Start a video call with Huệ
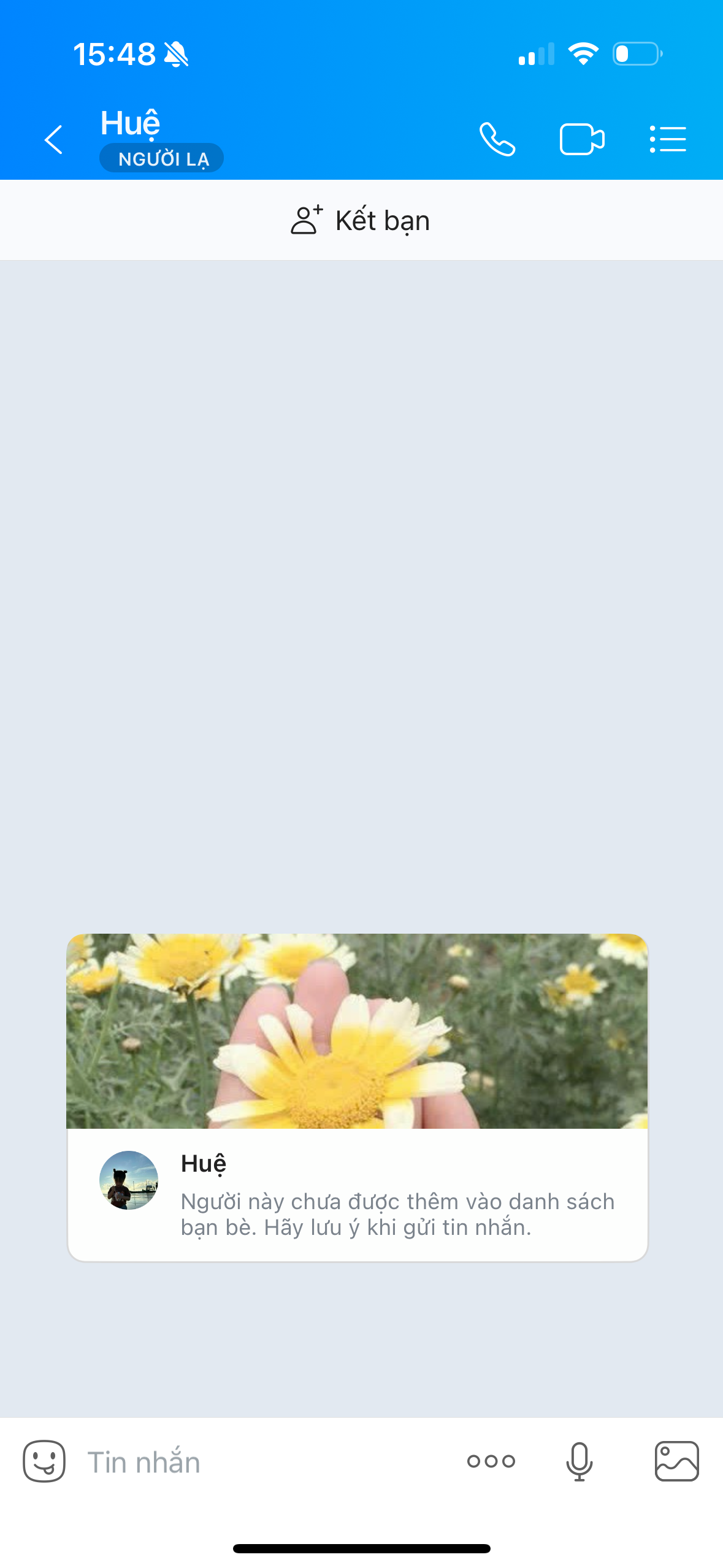This screenshot has width=723, height=1568. tap(582, 139)
